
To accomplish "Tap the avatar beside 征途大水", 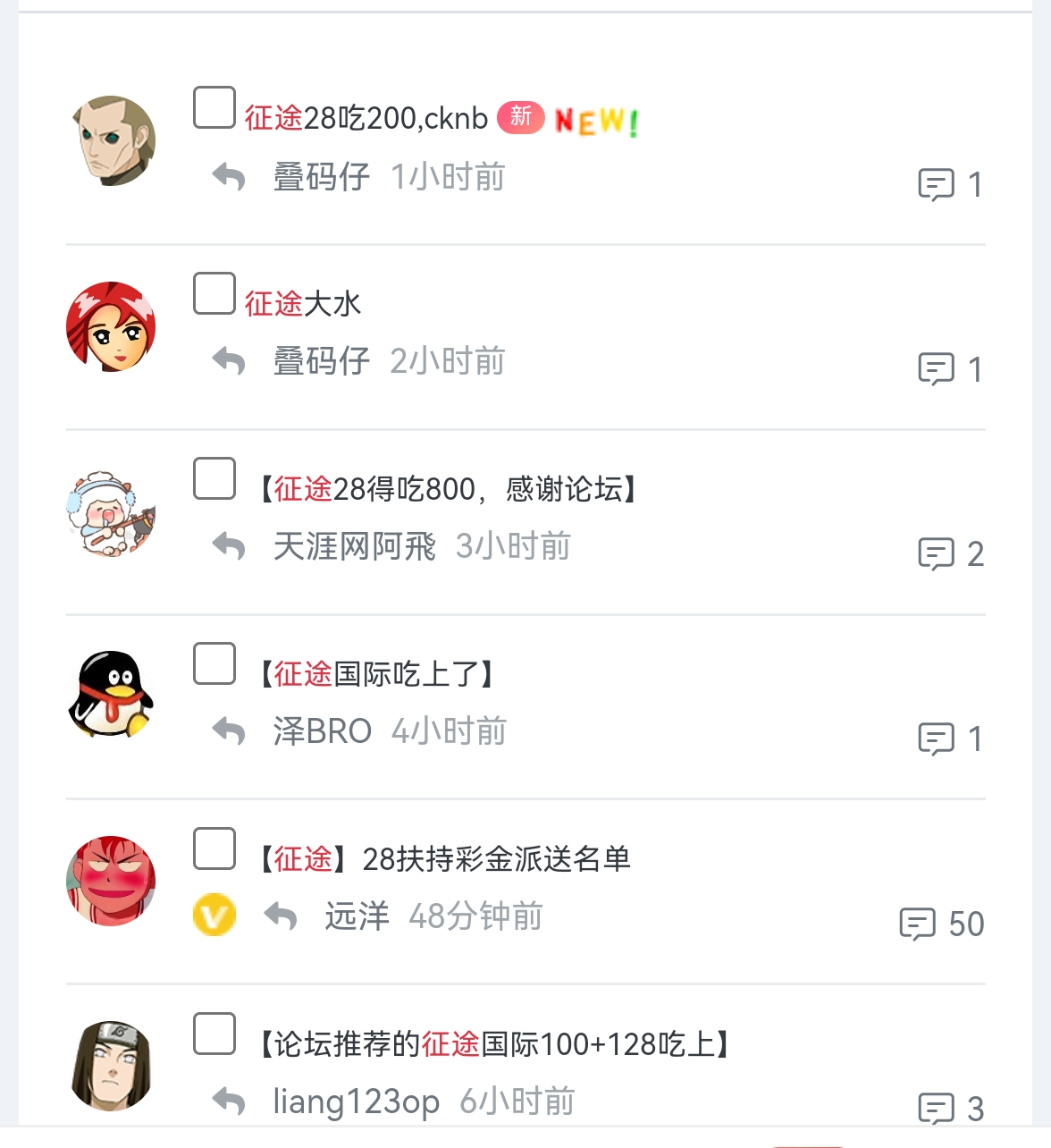I will 111,326.
